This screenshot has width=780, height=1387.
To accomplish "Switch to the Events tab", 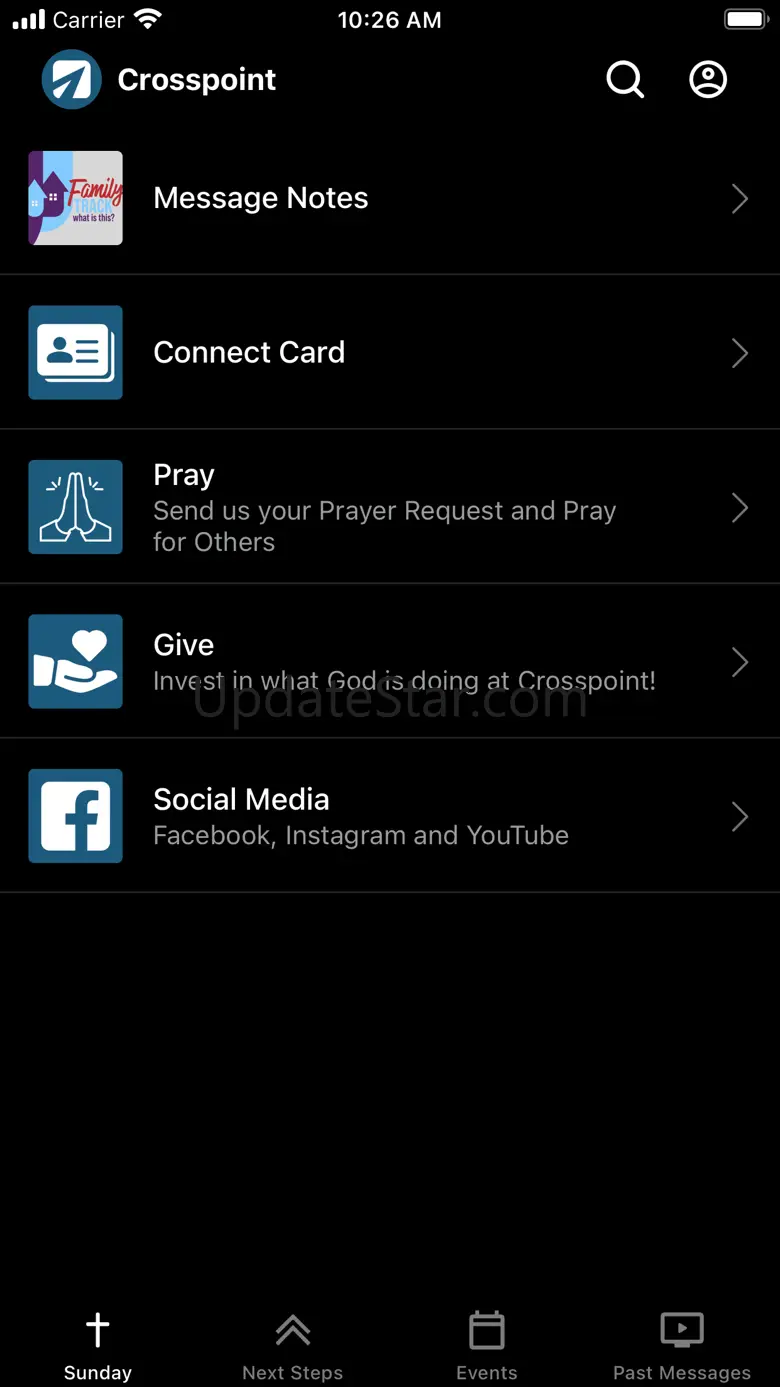I will click(487, 1346).
